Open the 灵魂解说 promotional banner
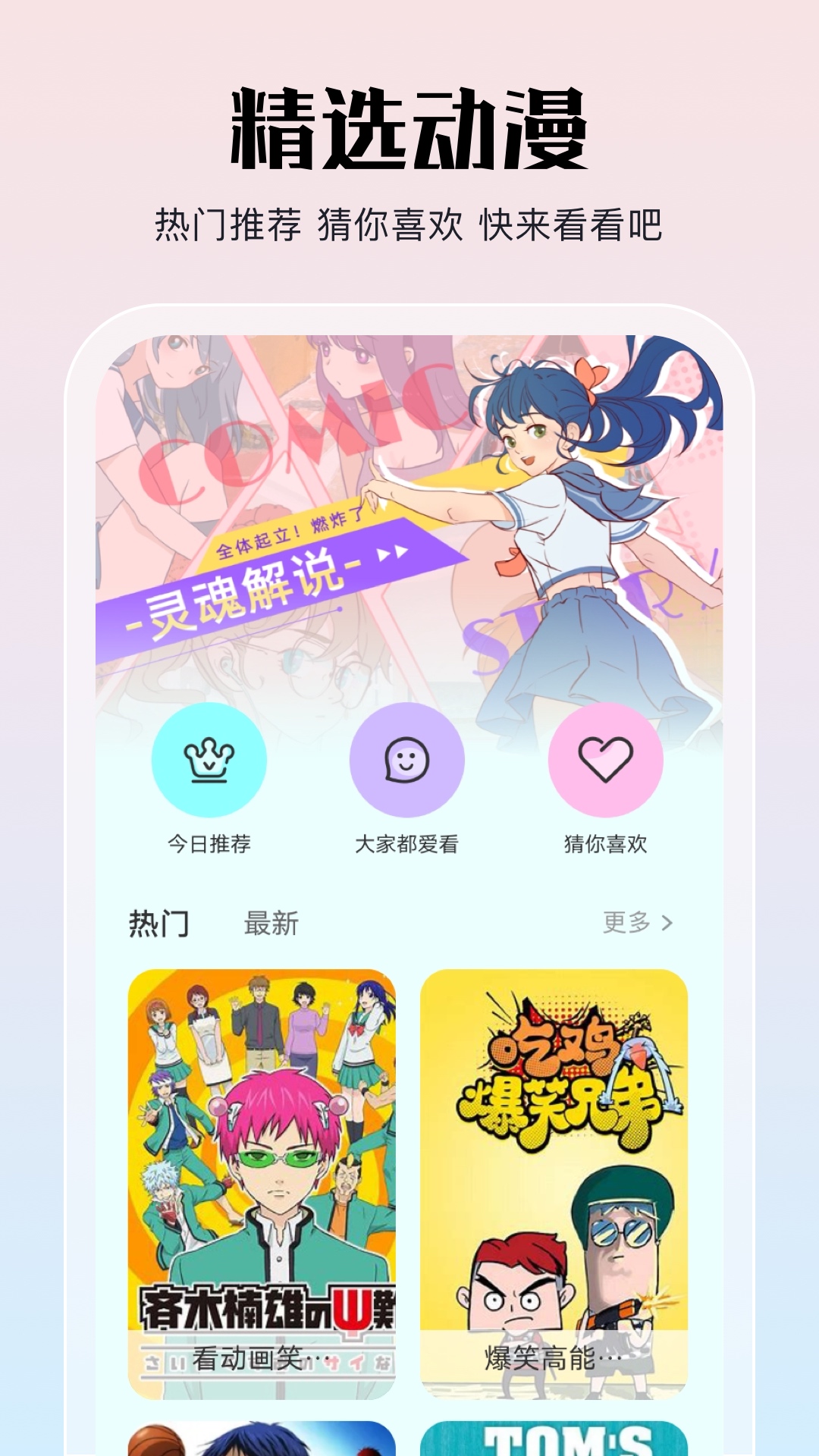This screenshot has height=1456, width=819. (x=250, y=584)
